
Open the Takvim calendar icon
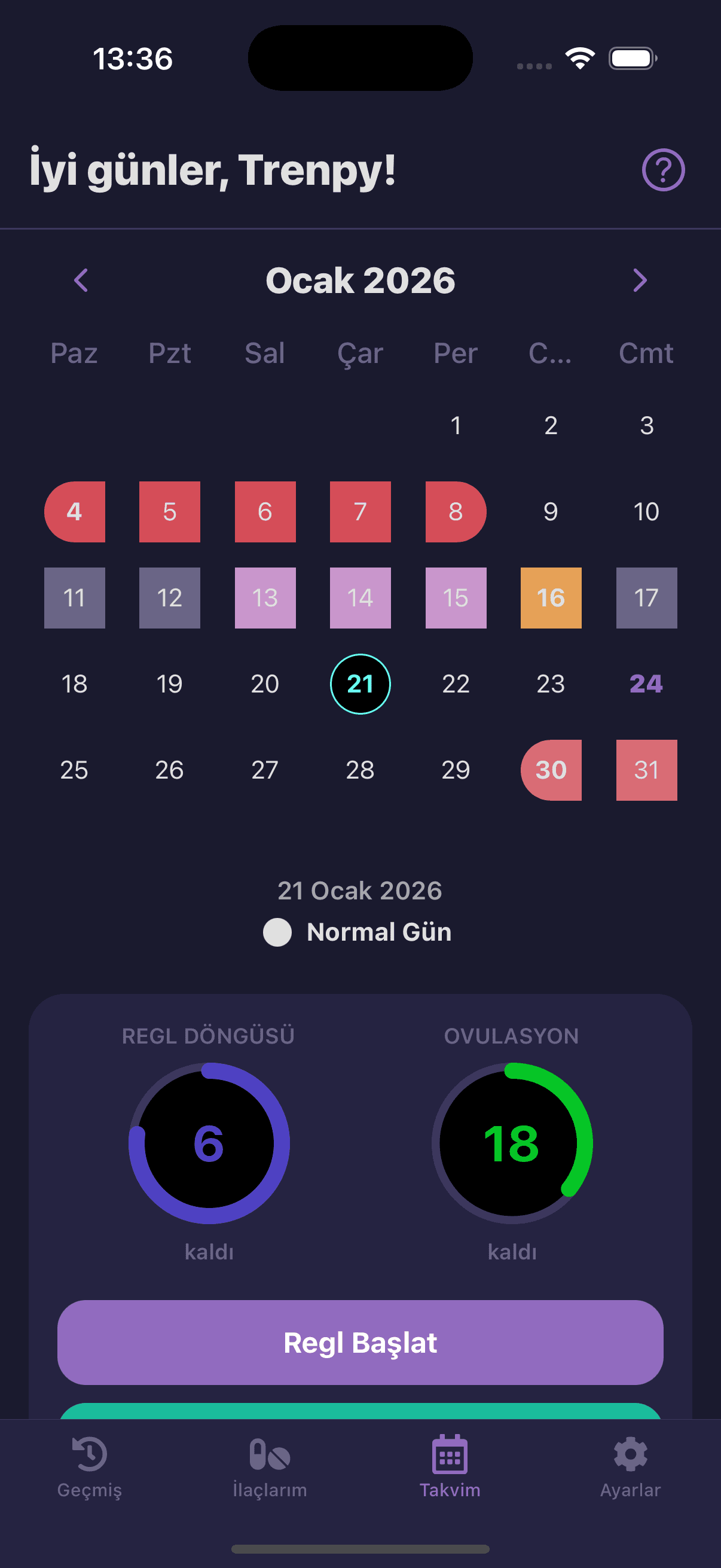click(x=450, y=1455)
